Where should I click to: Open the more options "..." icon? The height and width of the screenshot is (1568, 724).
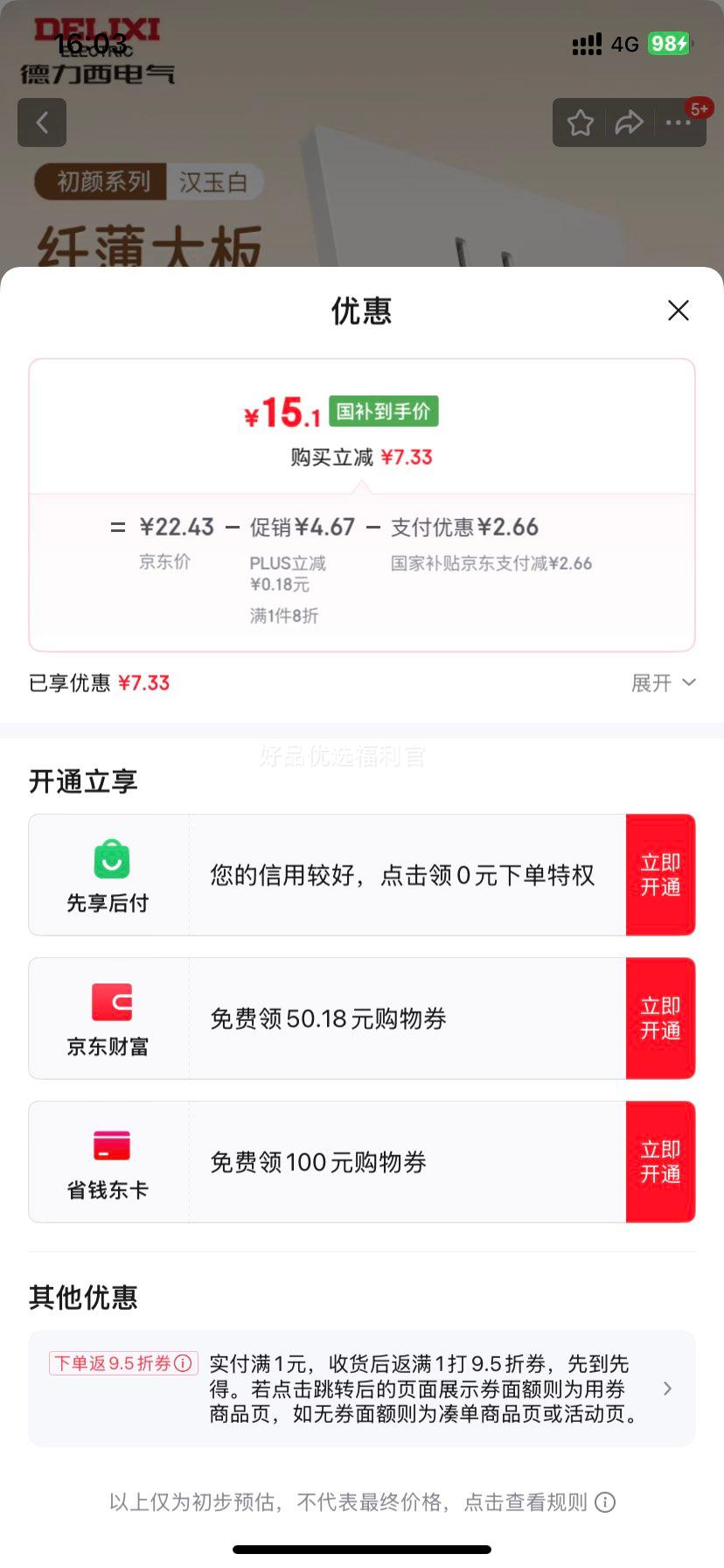[678, 122]
